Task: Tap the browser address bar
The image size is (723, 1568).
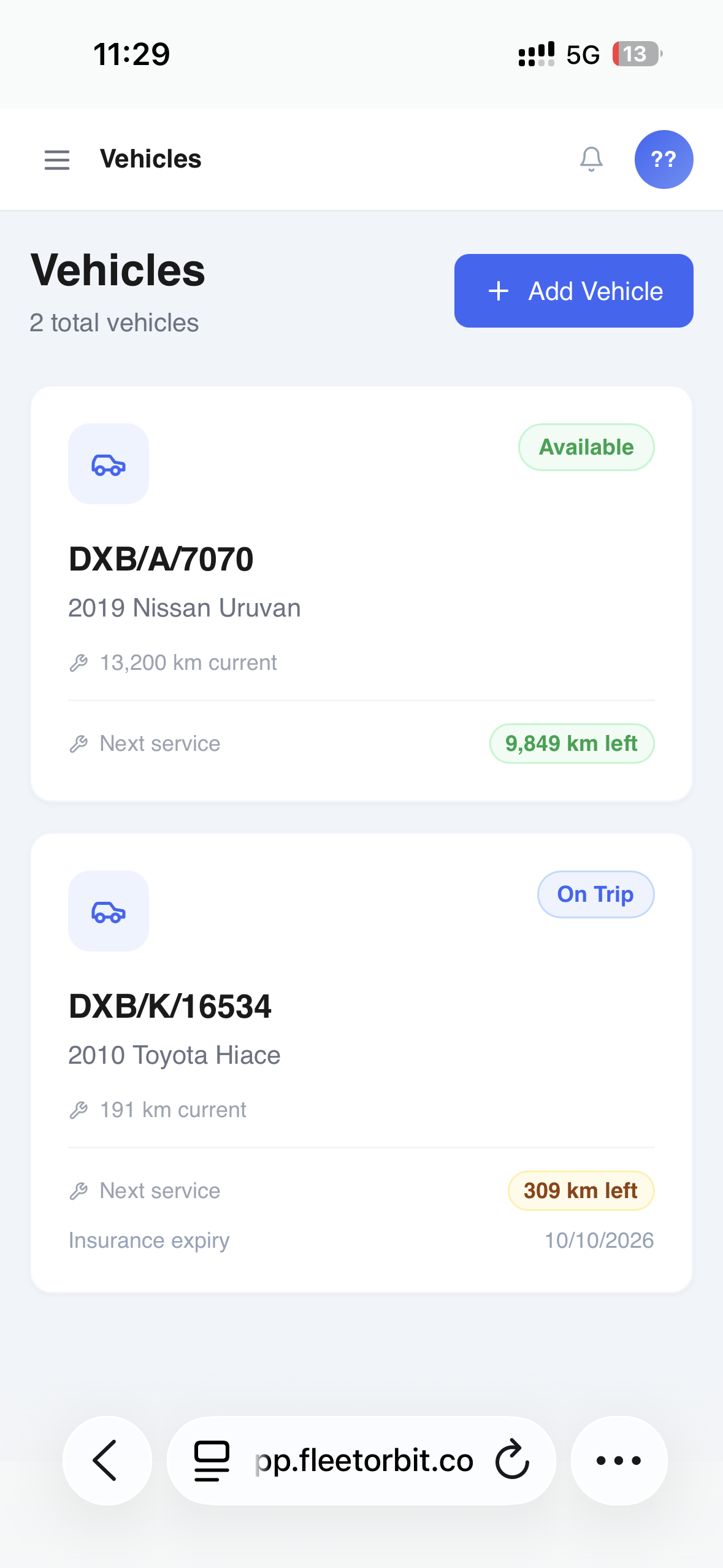Action: [x=364, y=1460]
